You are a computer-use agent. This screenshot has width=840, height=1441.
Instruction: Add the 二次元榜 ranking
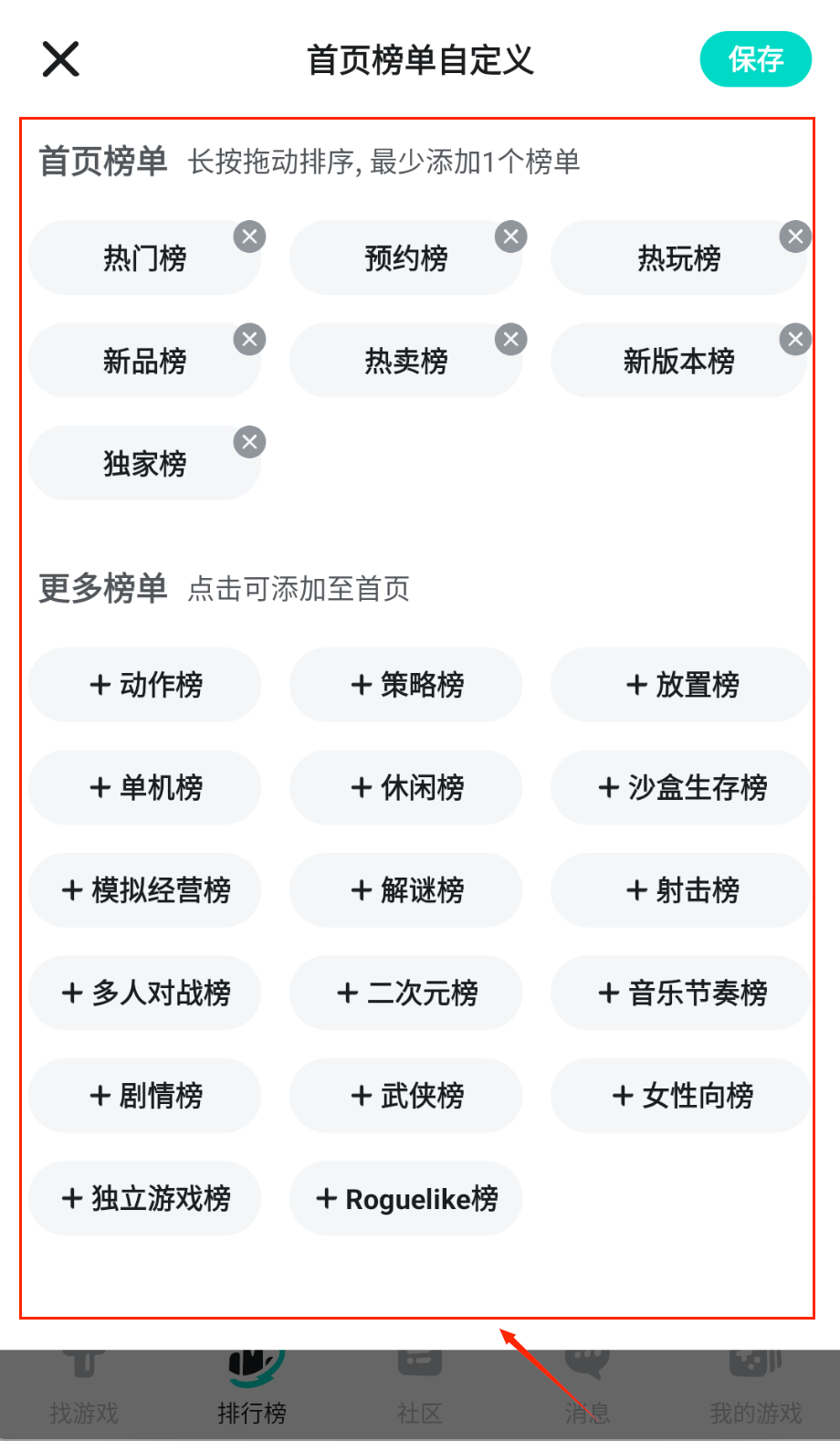[406, 993]
